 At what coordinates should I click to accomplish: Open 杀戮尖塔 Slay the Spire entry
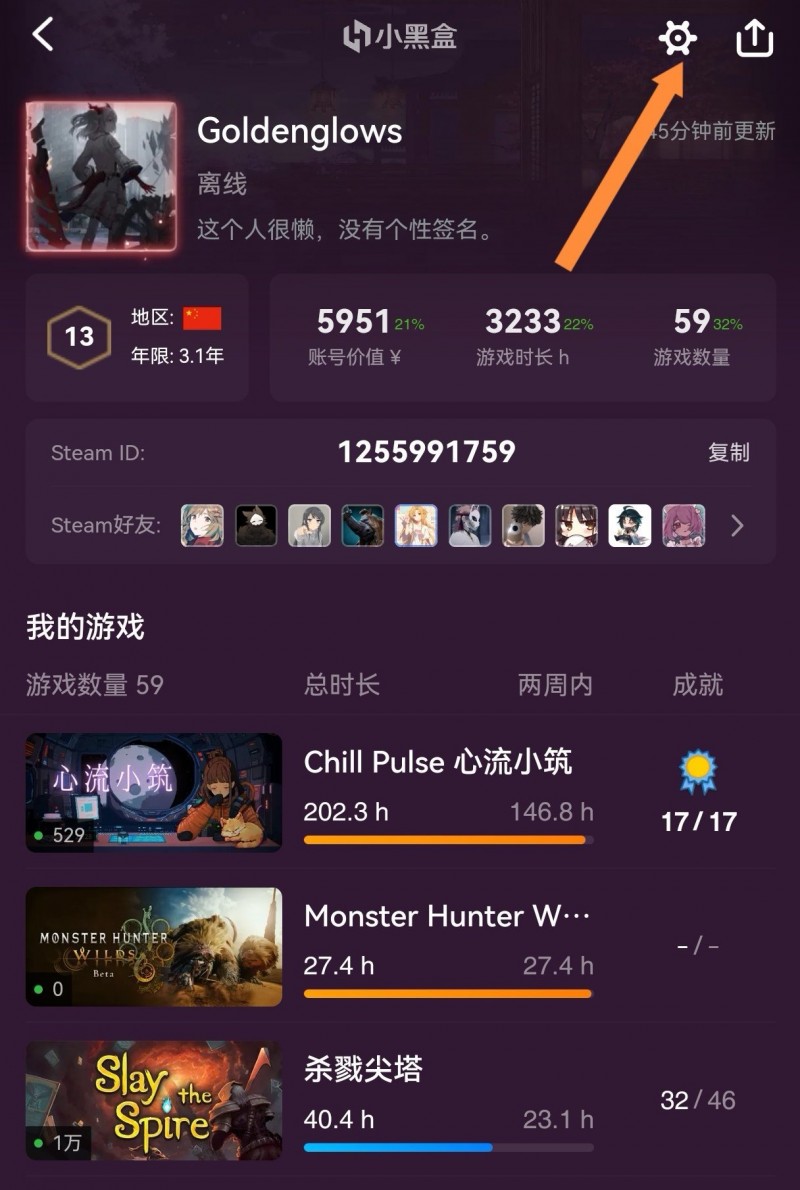(x=363, y=1071)
